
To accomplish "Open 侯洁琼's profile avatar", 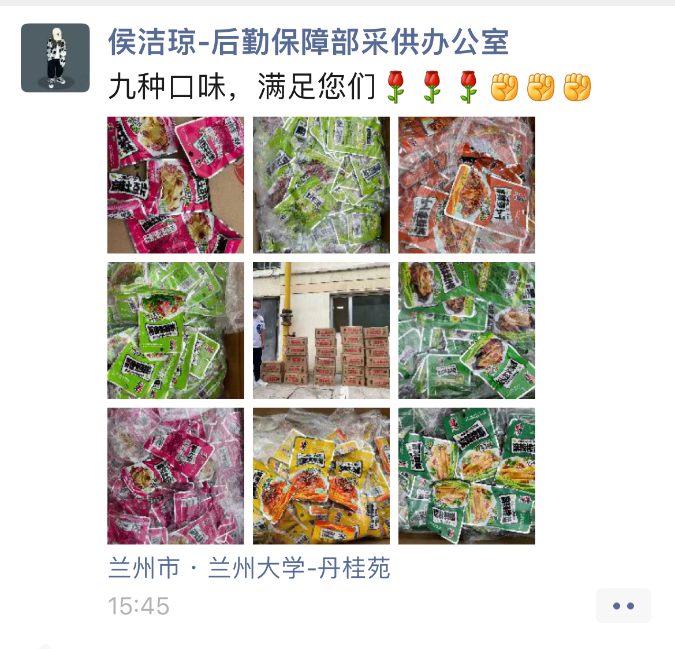I will pos(55,58).
